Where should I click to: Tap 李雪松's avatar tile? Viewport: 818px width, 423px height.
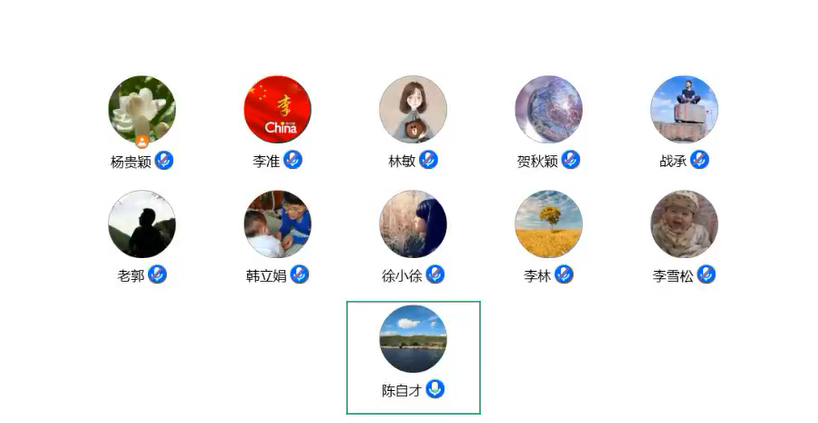click(x=684, y=225)
